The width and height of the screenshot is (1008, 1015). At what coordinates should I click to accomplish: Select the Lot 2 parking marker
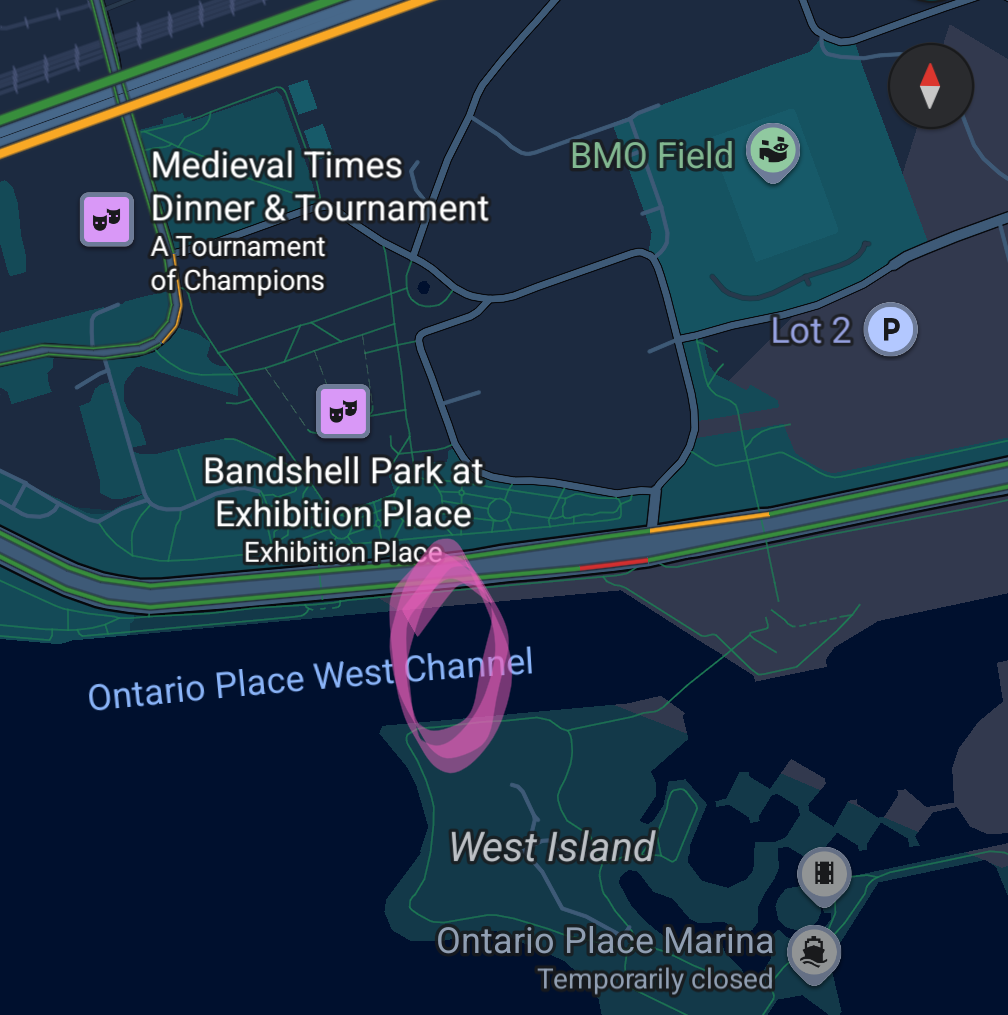(890, 330)
